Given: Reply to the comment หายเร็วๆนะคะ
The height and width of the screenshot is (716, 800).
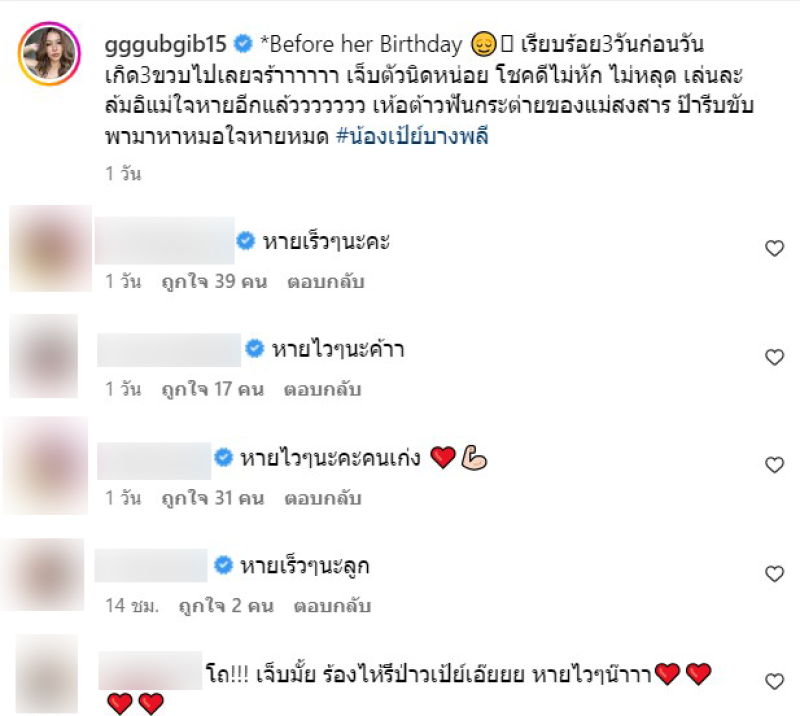Looking at the screenshot, I should (x=324, y=282).
